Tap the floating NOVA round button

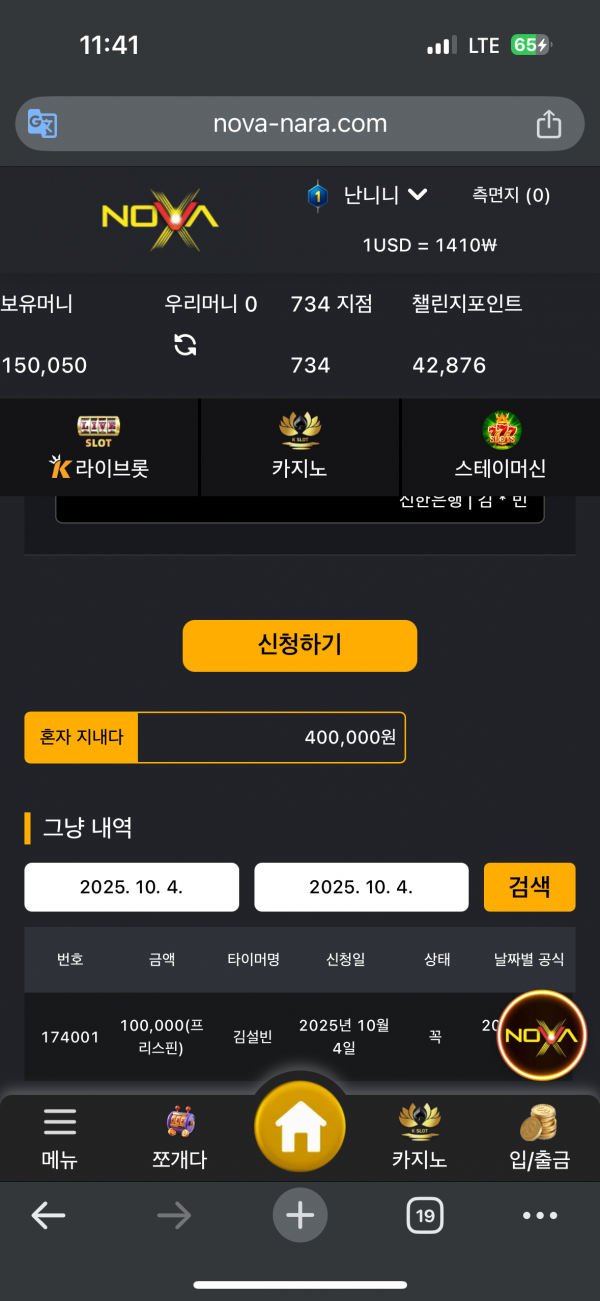541,1035
